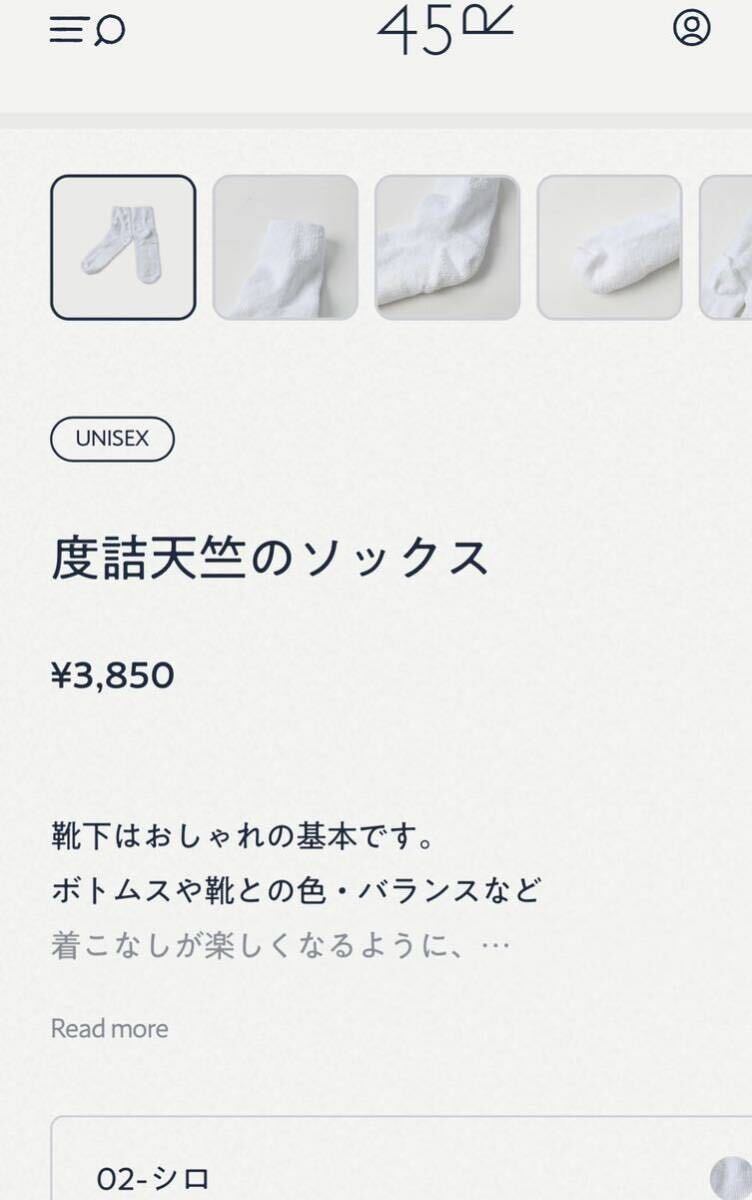Image resolution: width=752 pixels, height=1200 pixels.
Task: View the second sock cuff thumbnail
Action: click(285, 247)
